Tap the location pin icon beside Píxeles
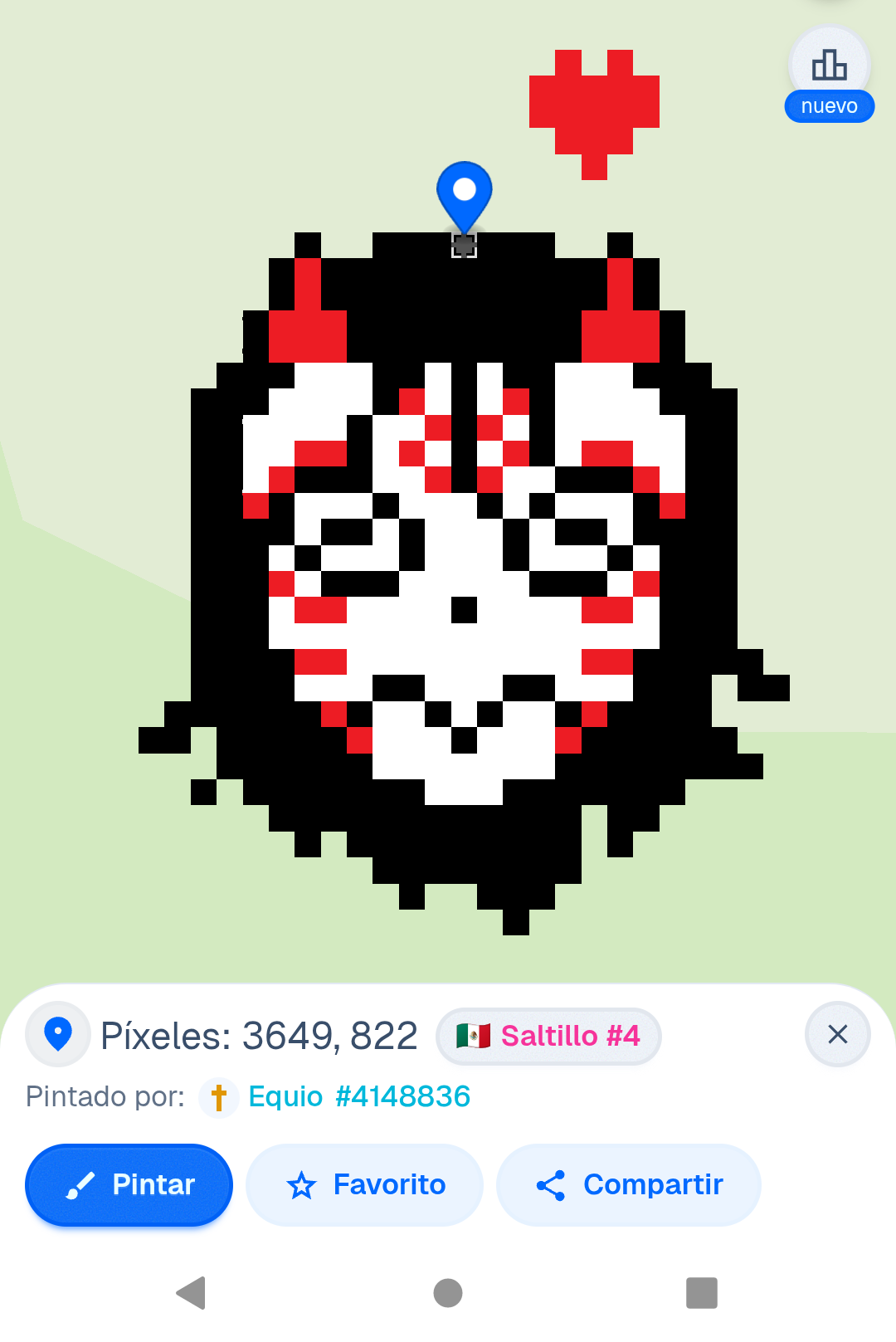 click(58, 1034)
